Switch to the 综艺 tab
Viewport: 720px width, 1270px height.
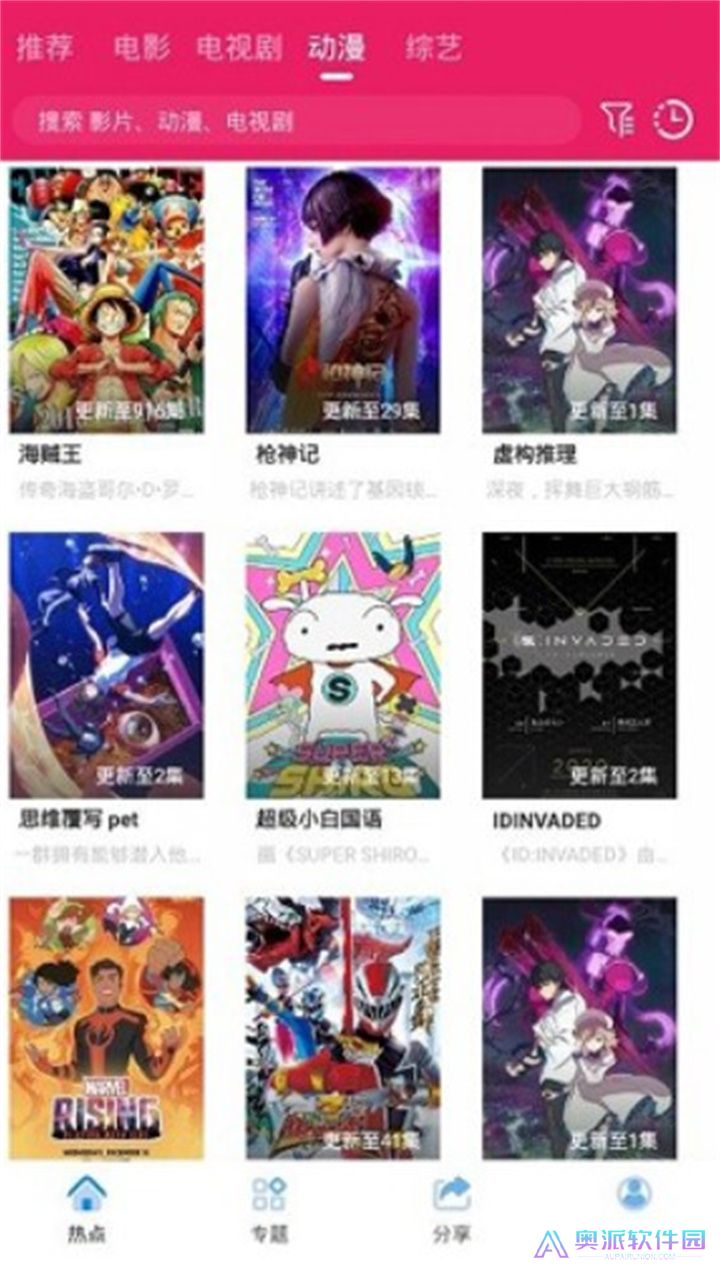[432, 45]
